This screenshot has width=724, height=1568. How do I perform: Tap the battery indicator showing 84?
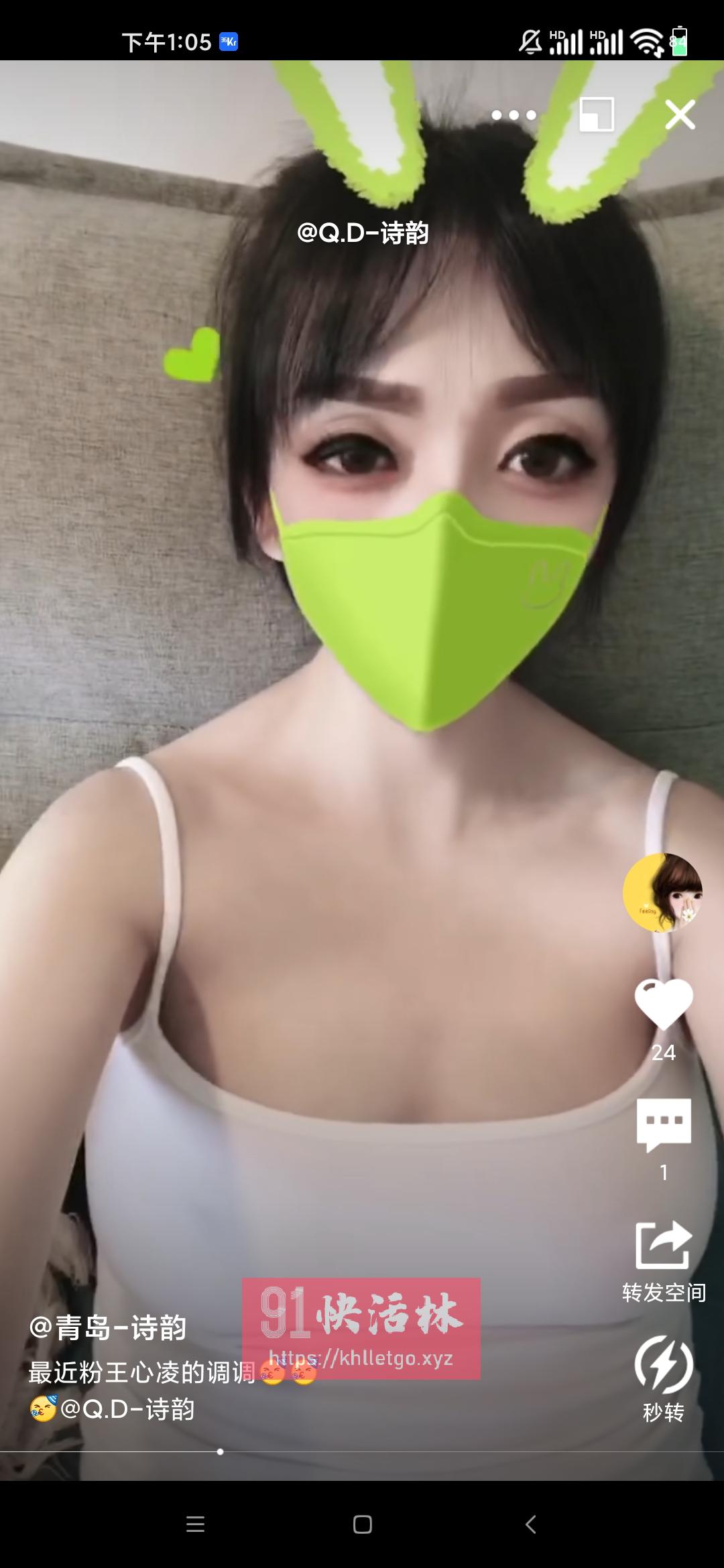[x=680, y=42]
